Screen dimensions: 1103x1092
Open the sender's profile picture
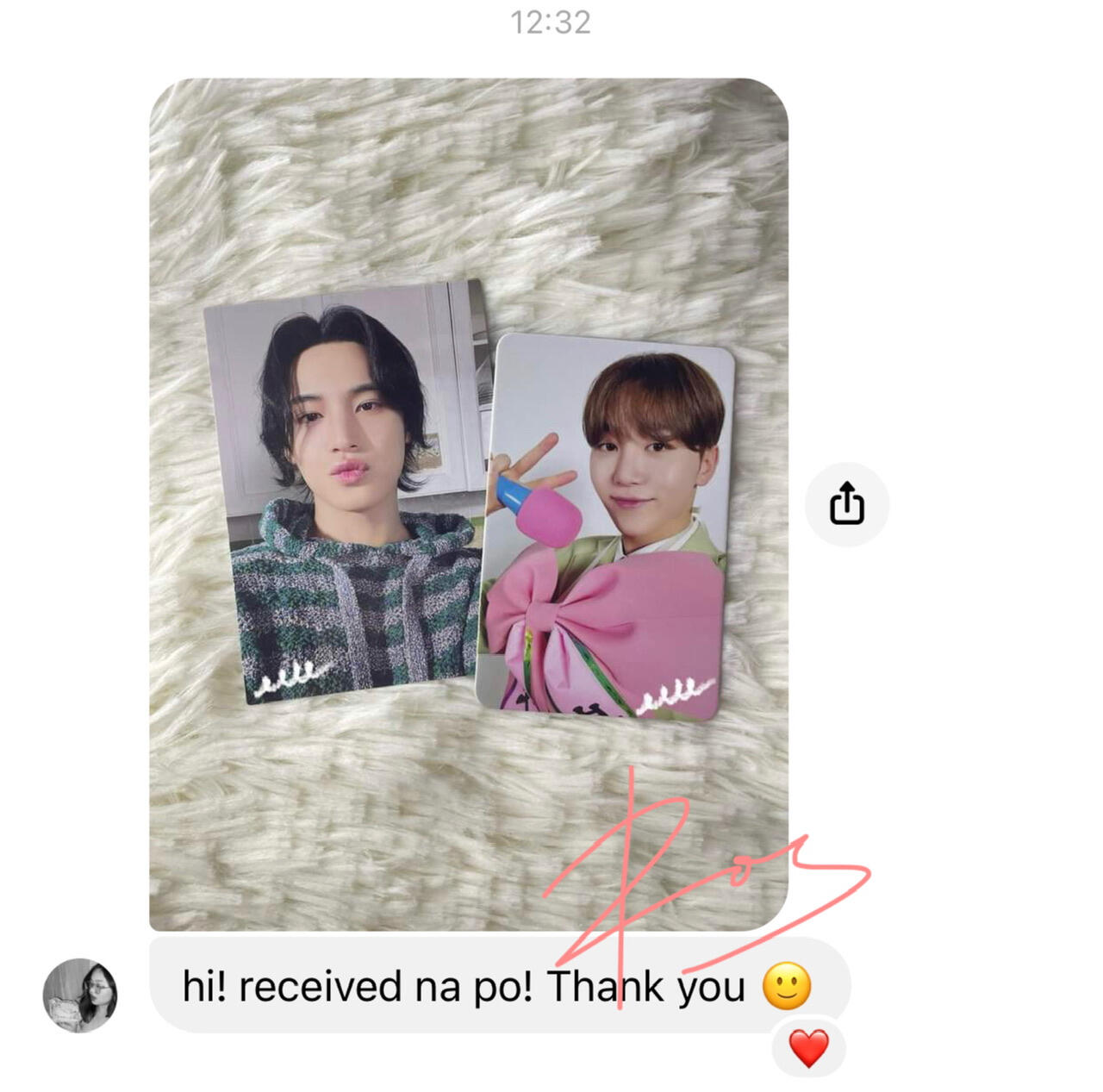click(80, 995)
